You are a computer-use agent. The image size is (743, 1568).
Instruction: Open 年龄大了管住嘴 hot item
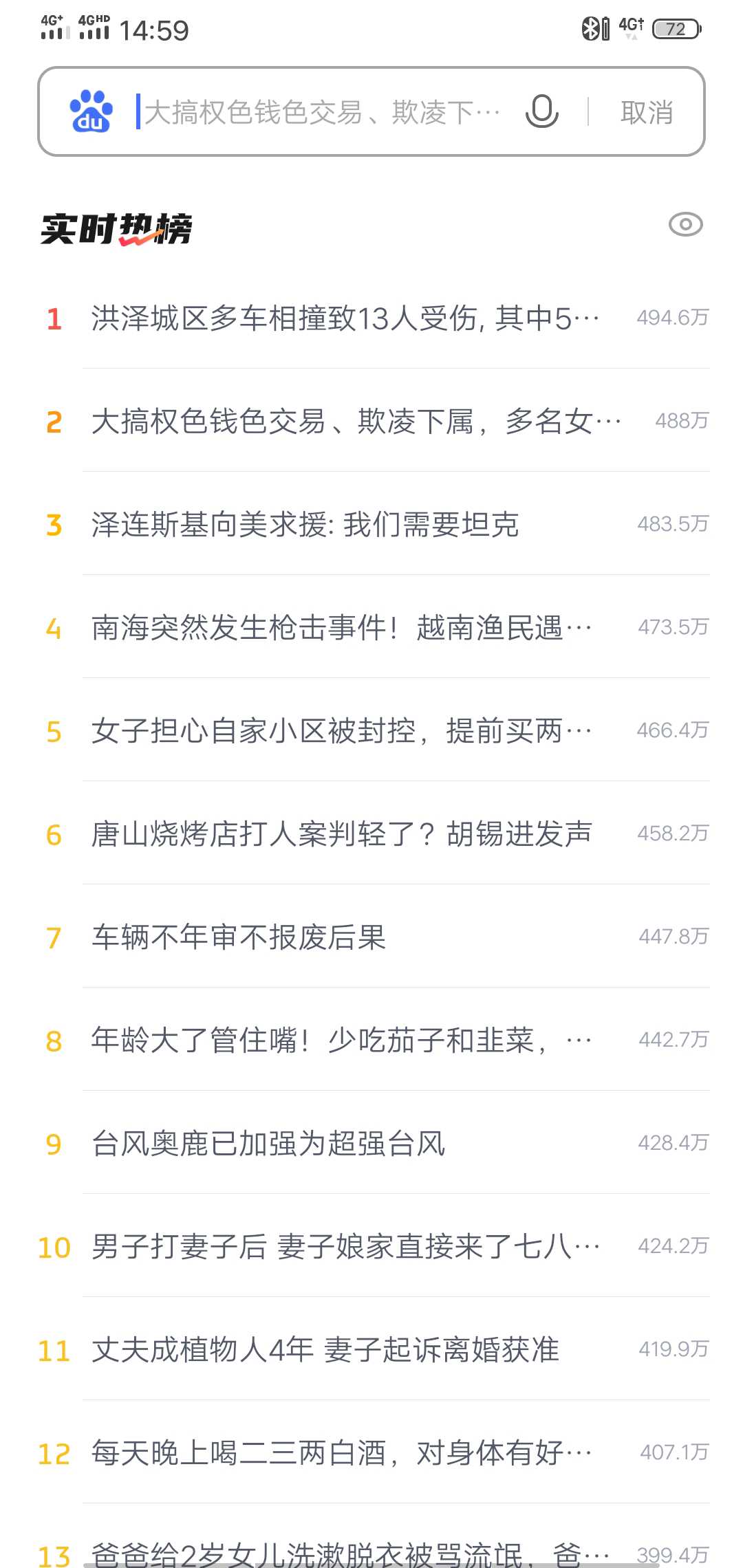pos(371,1040)
